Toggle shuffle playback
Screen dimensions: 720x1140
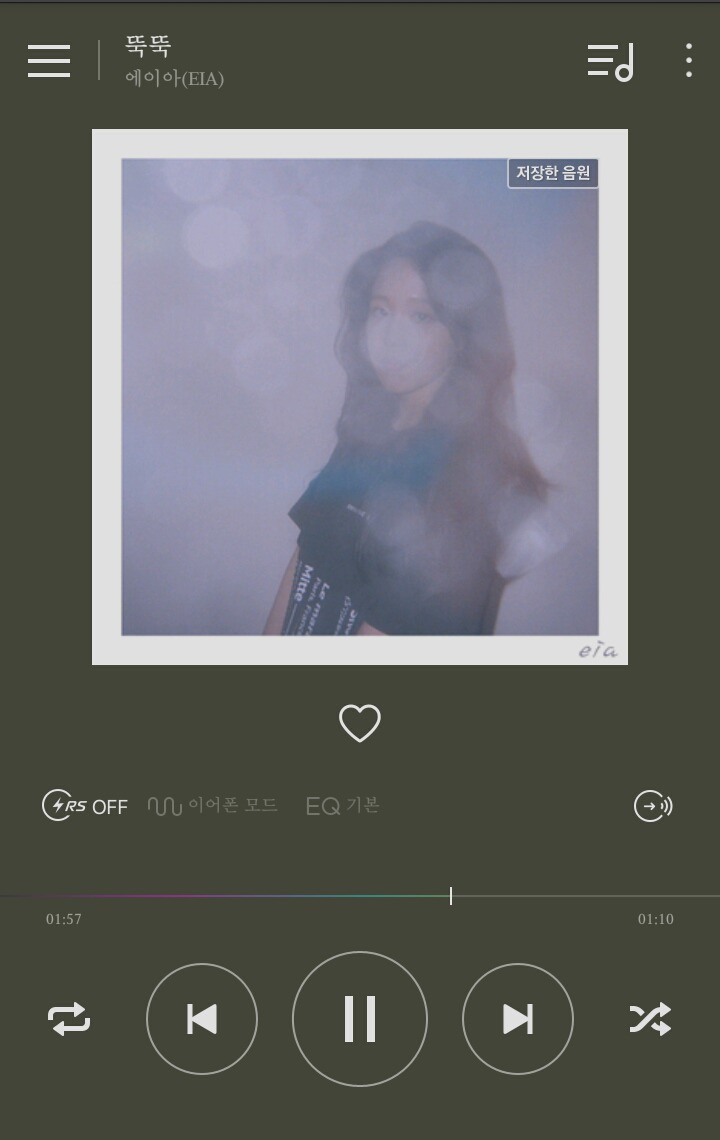650,1019
